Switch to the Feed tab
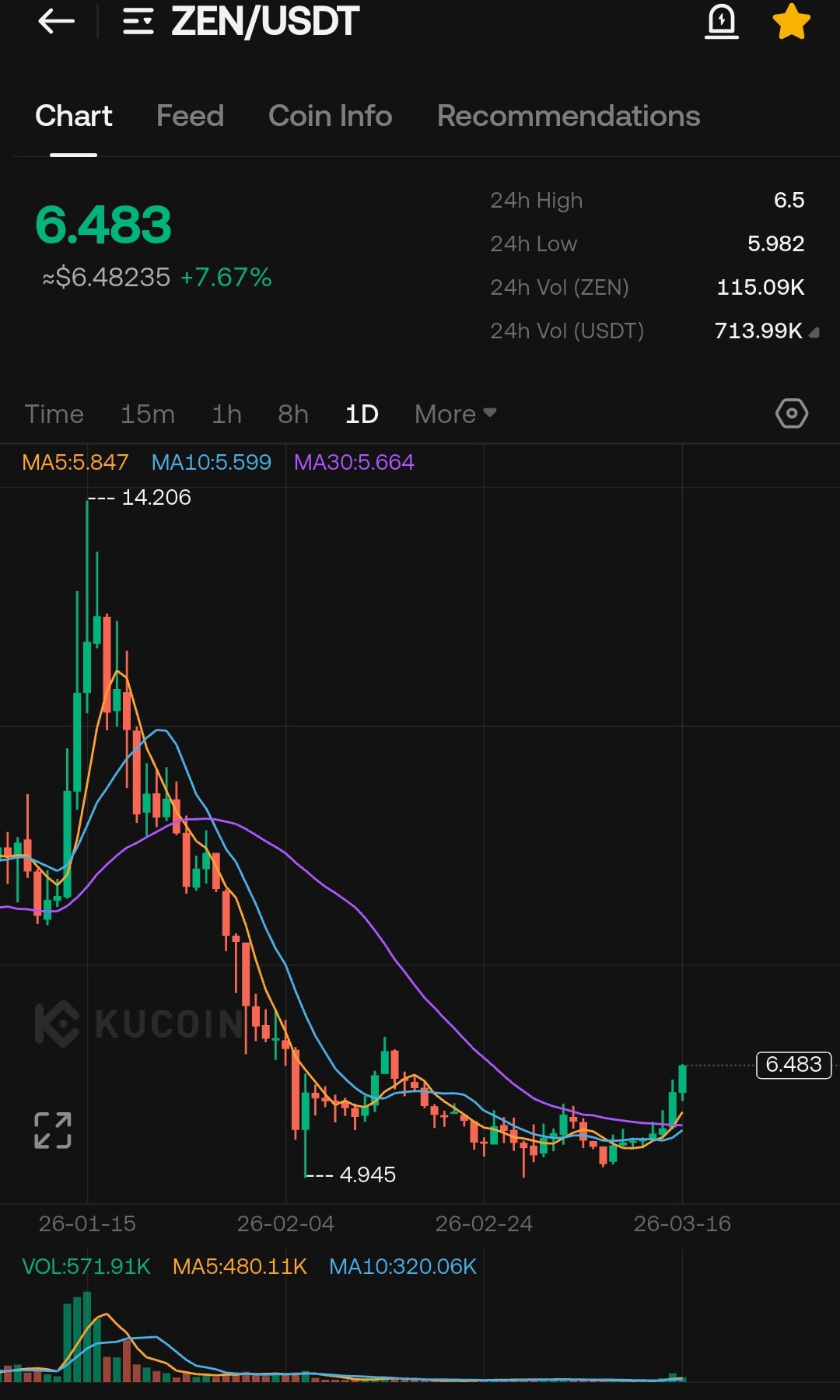 [190, 116]
